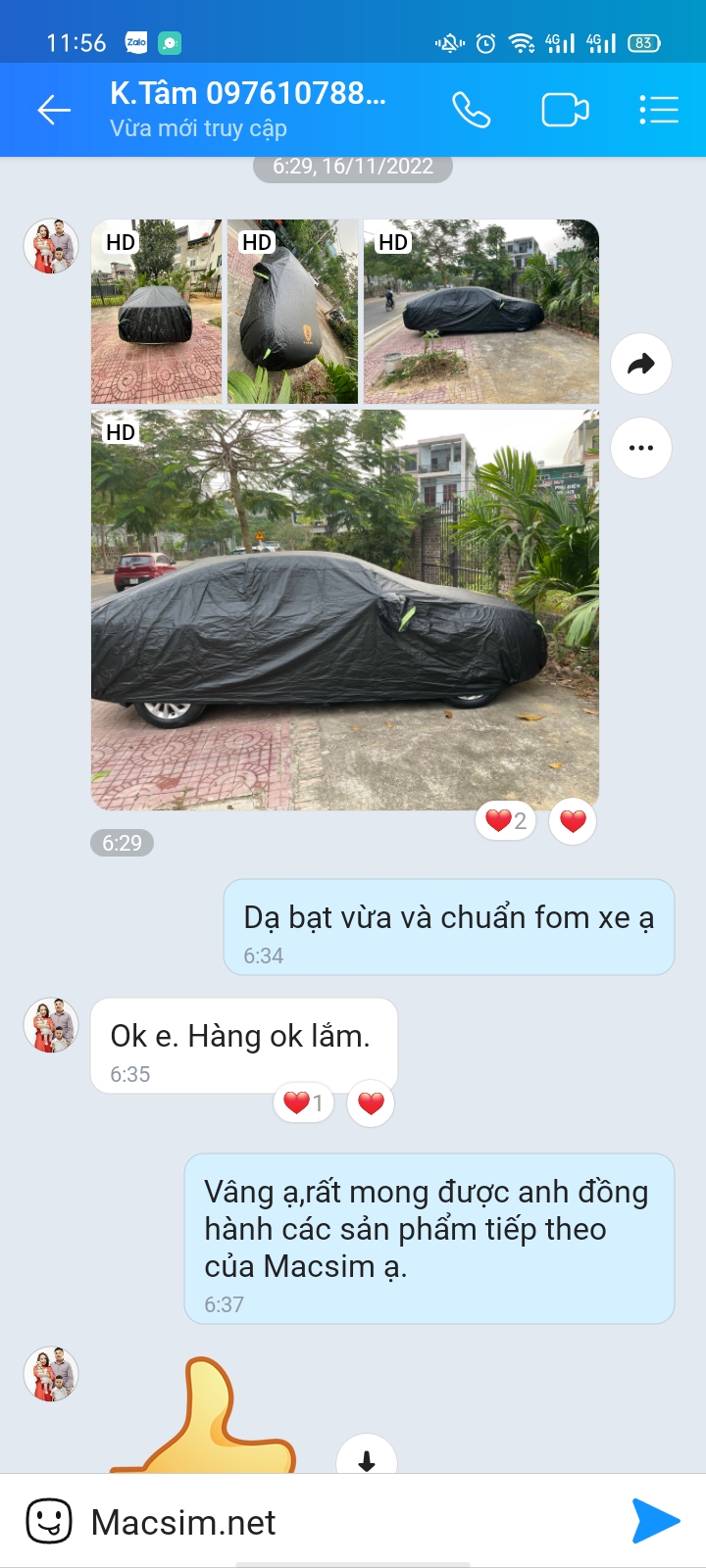Viewport: 706px width, 1568px height.
Task: Tap the heart count showing 2 reactions
Action: [504, 822]
